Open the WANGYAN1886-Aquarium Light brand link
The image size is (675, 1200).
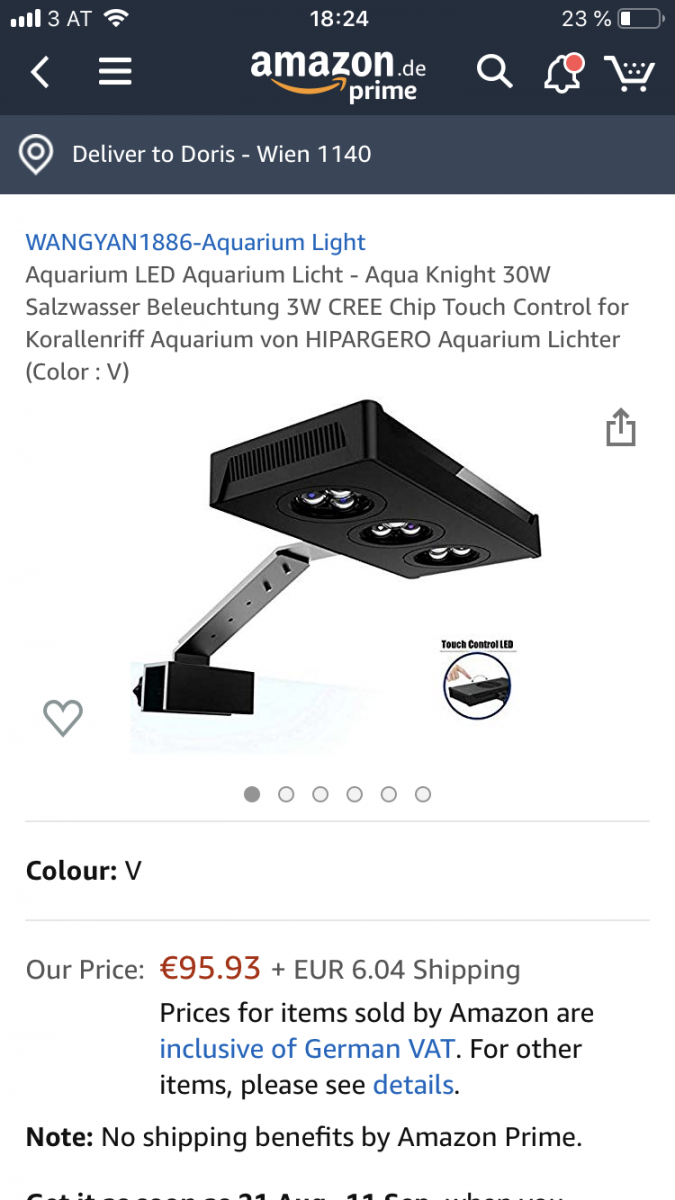[195, 242]
